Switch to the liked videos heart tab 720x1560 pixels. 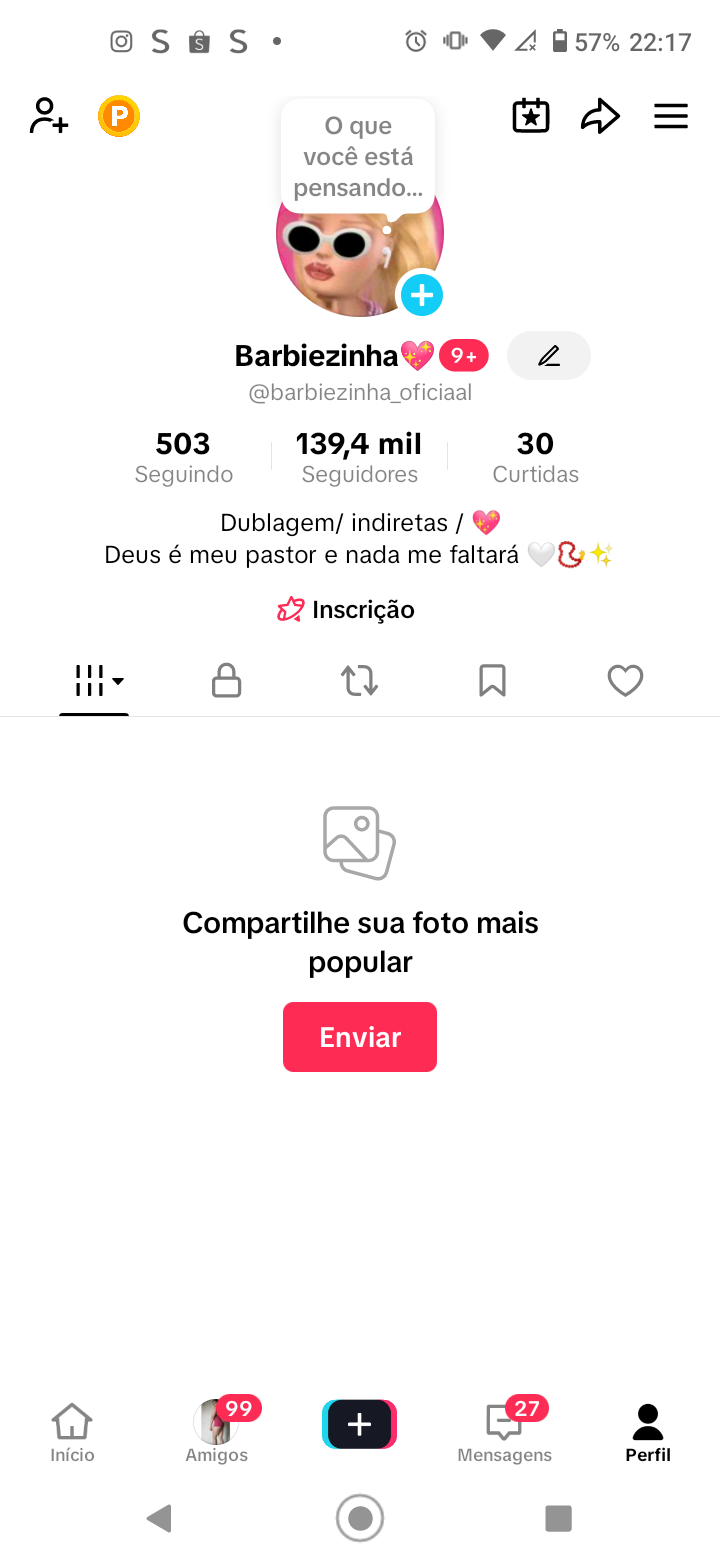click(x=625, y=682)
